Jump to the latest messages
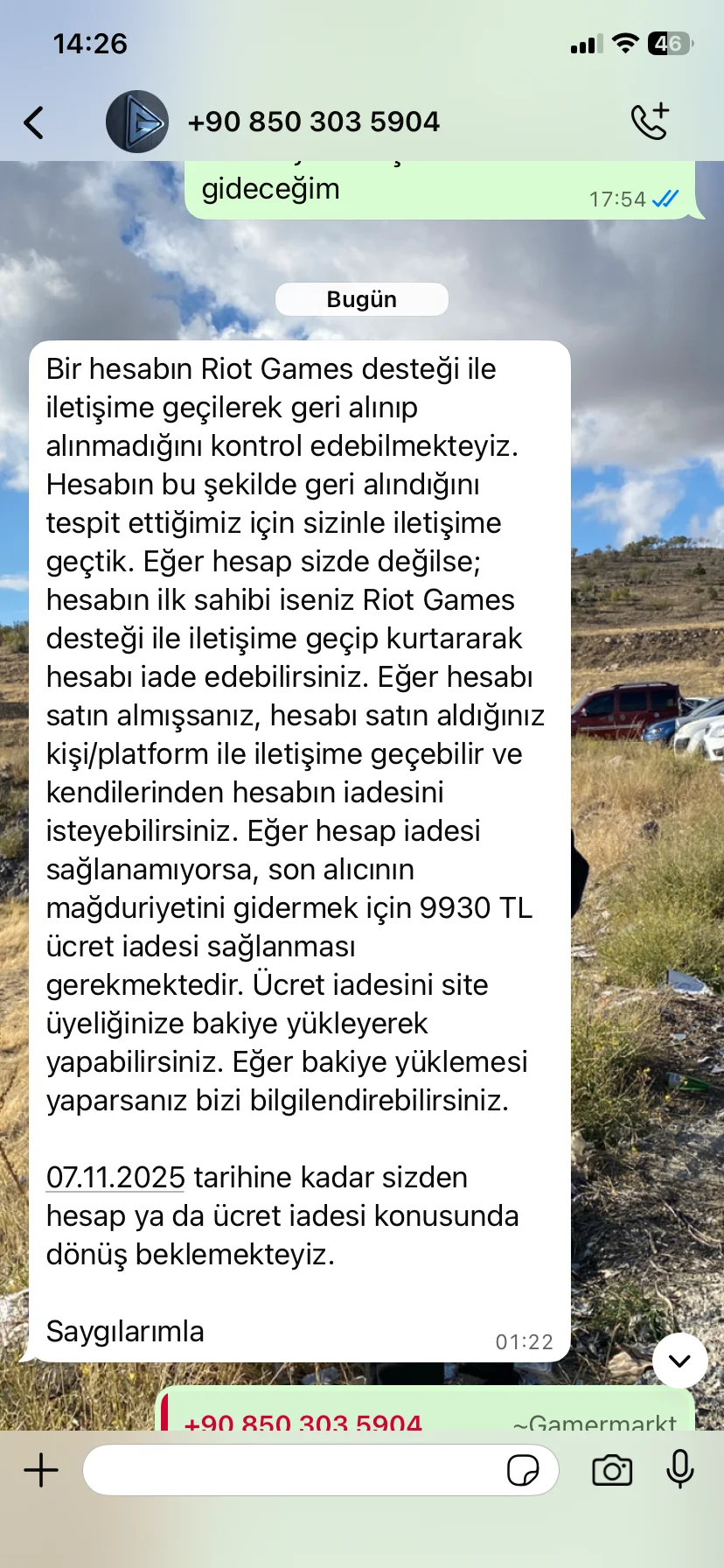The image size is (724, 1568). click(x=679, y=1361)
